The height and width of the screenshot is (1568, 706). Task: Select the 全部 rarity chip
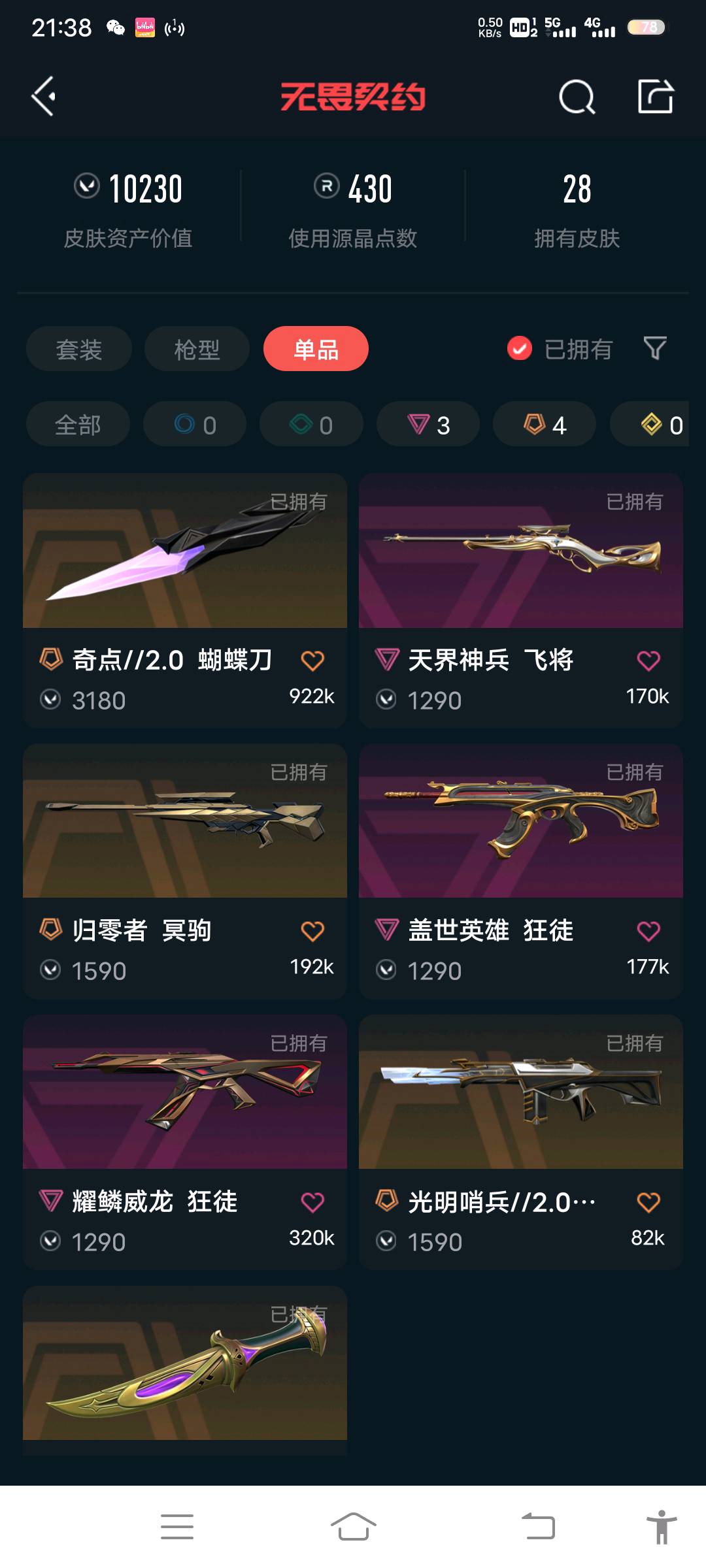78,425
